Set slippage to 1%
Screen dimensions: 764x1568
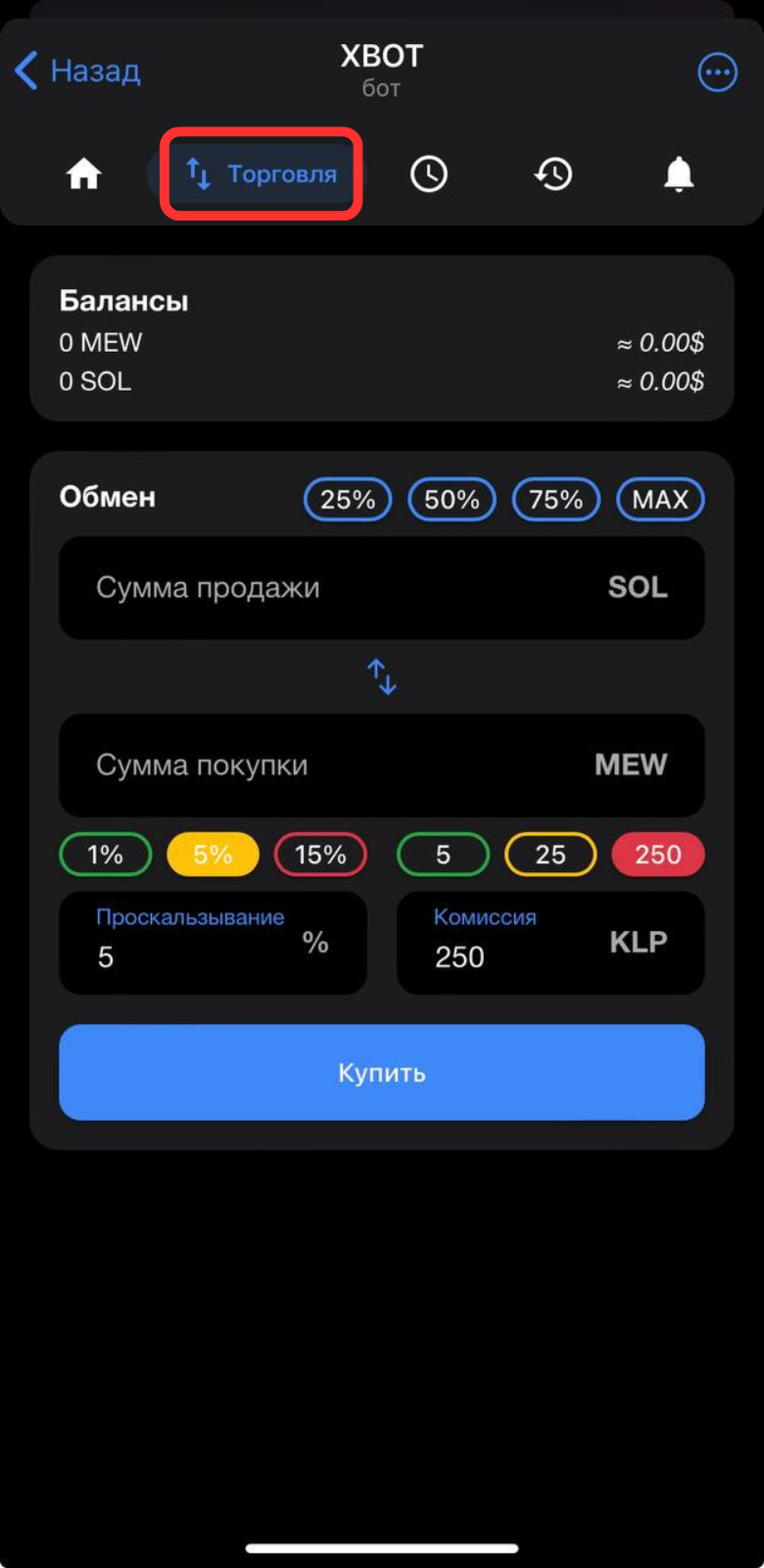[x=106, y=855]
